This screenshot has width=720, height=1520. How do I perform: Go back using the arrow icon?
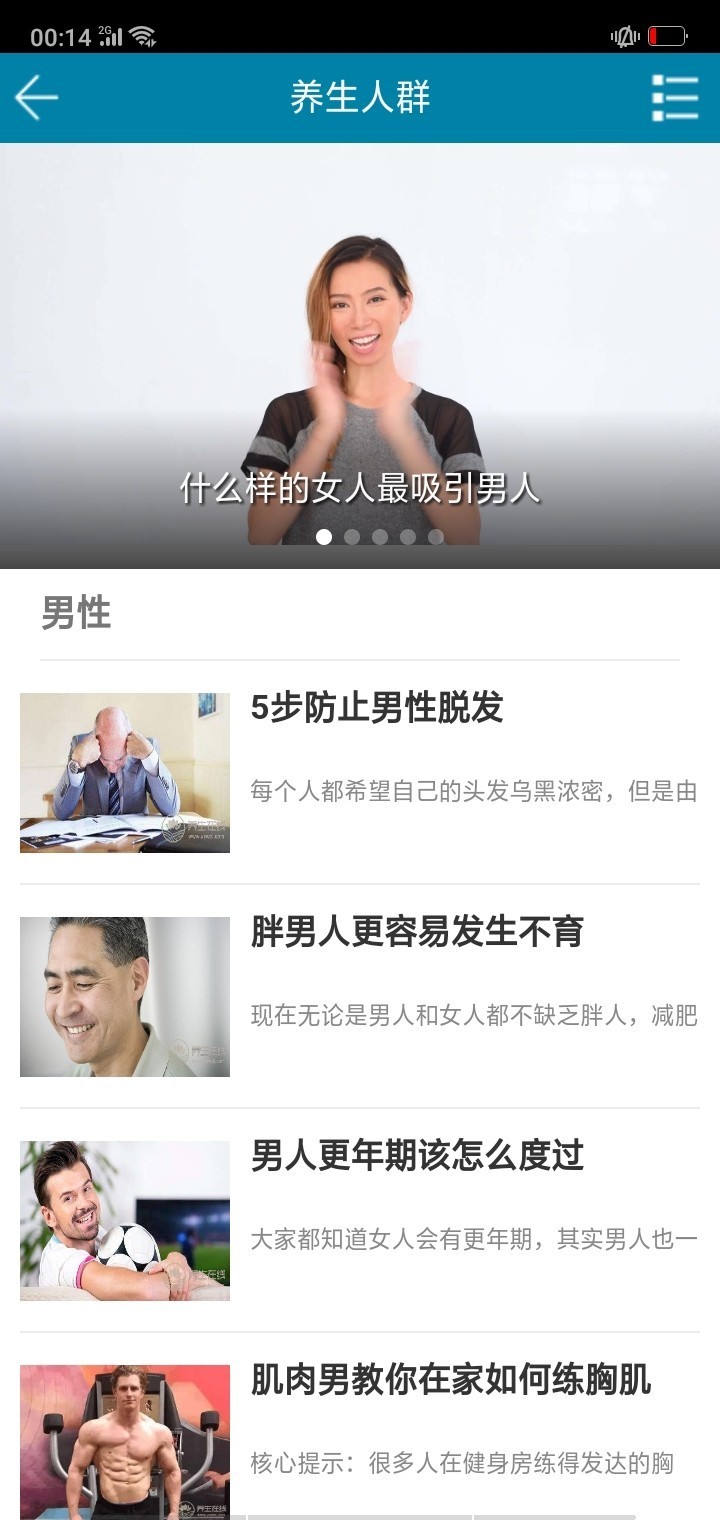click(x=36, y=98)
